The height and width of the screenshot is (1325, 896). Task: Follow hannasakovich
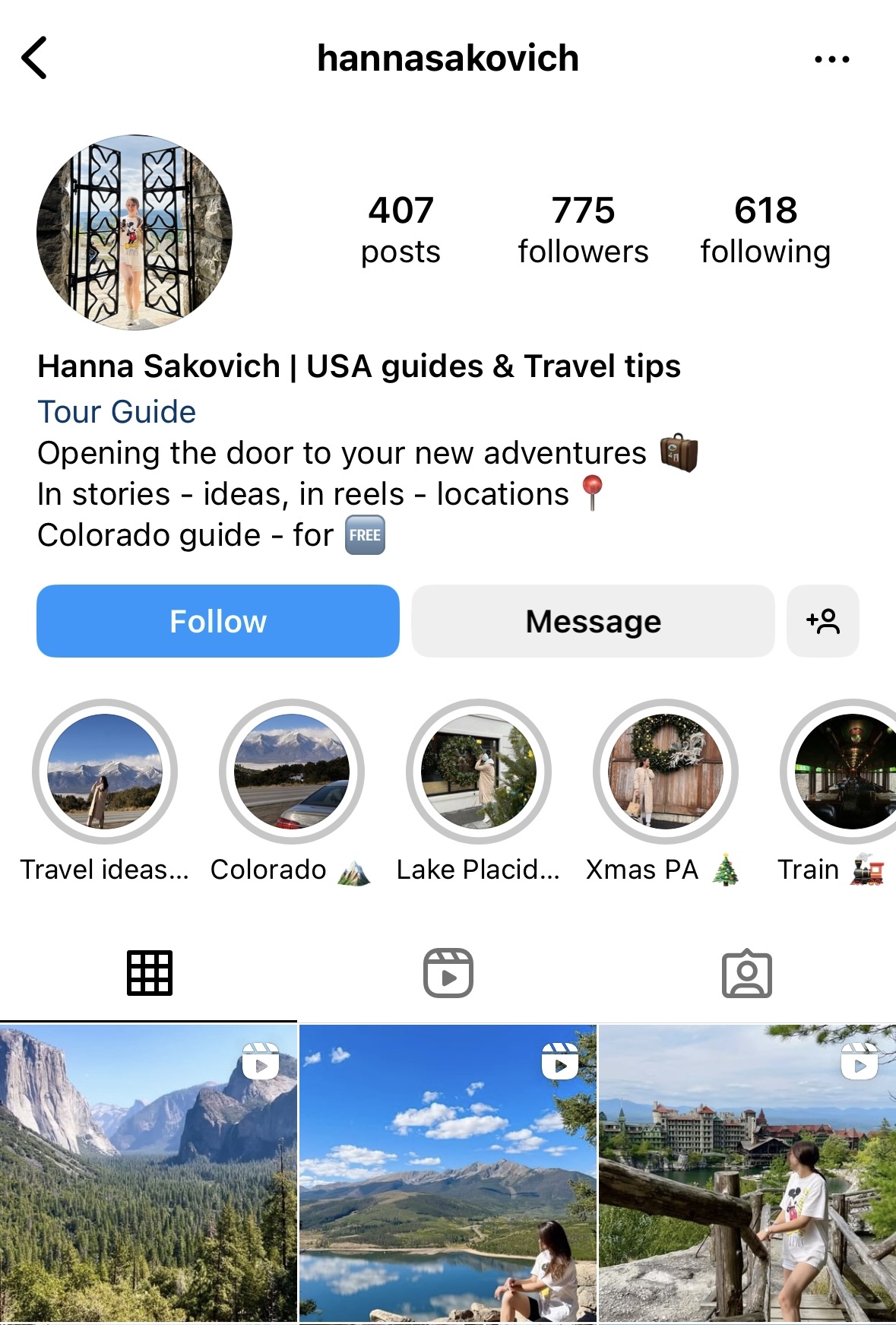[x=218, y=621]
